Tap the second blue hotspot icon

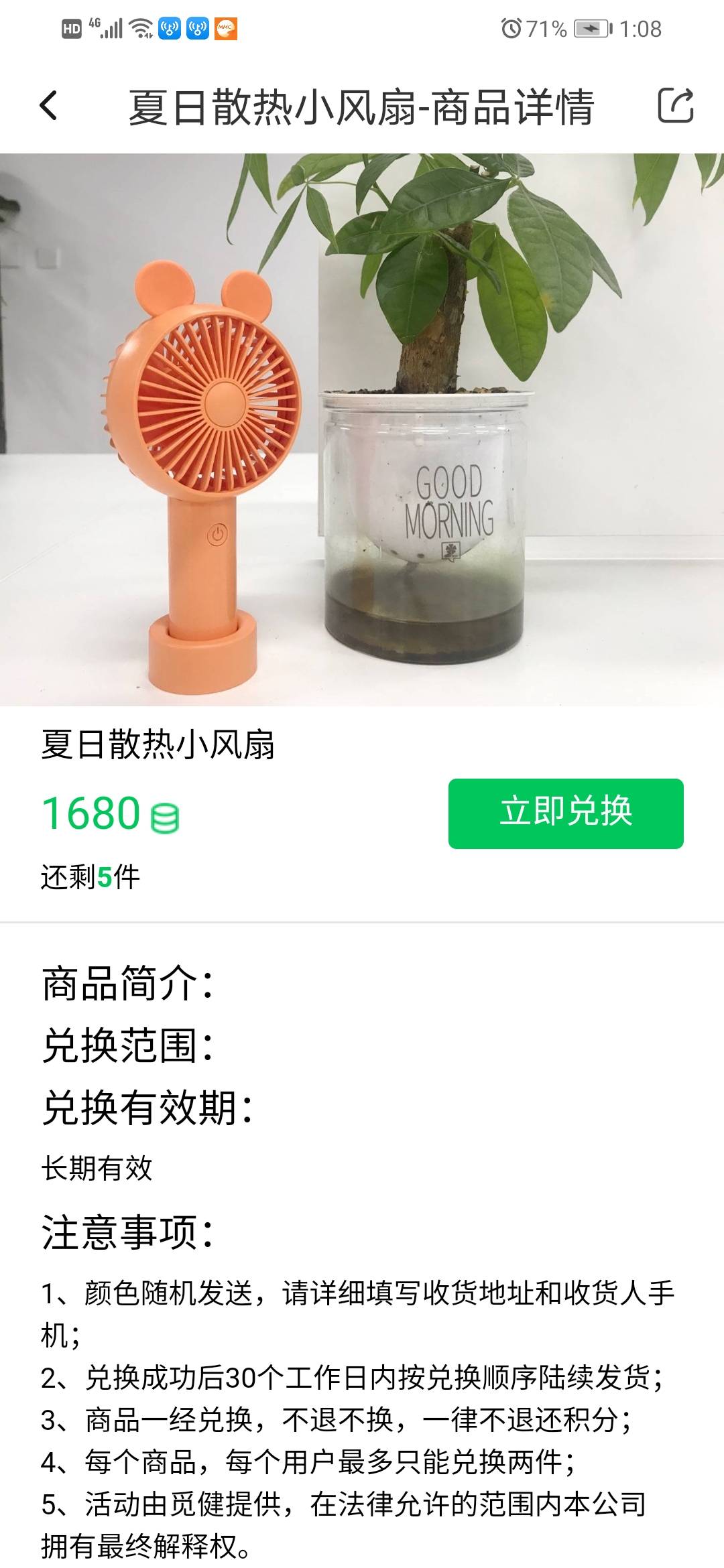click(198, 28)
